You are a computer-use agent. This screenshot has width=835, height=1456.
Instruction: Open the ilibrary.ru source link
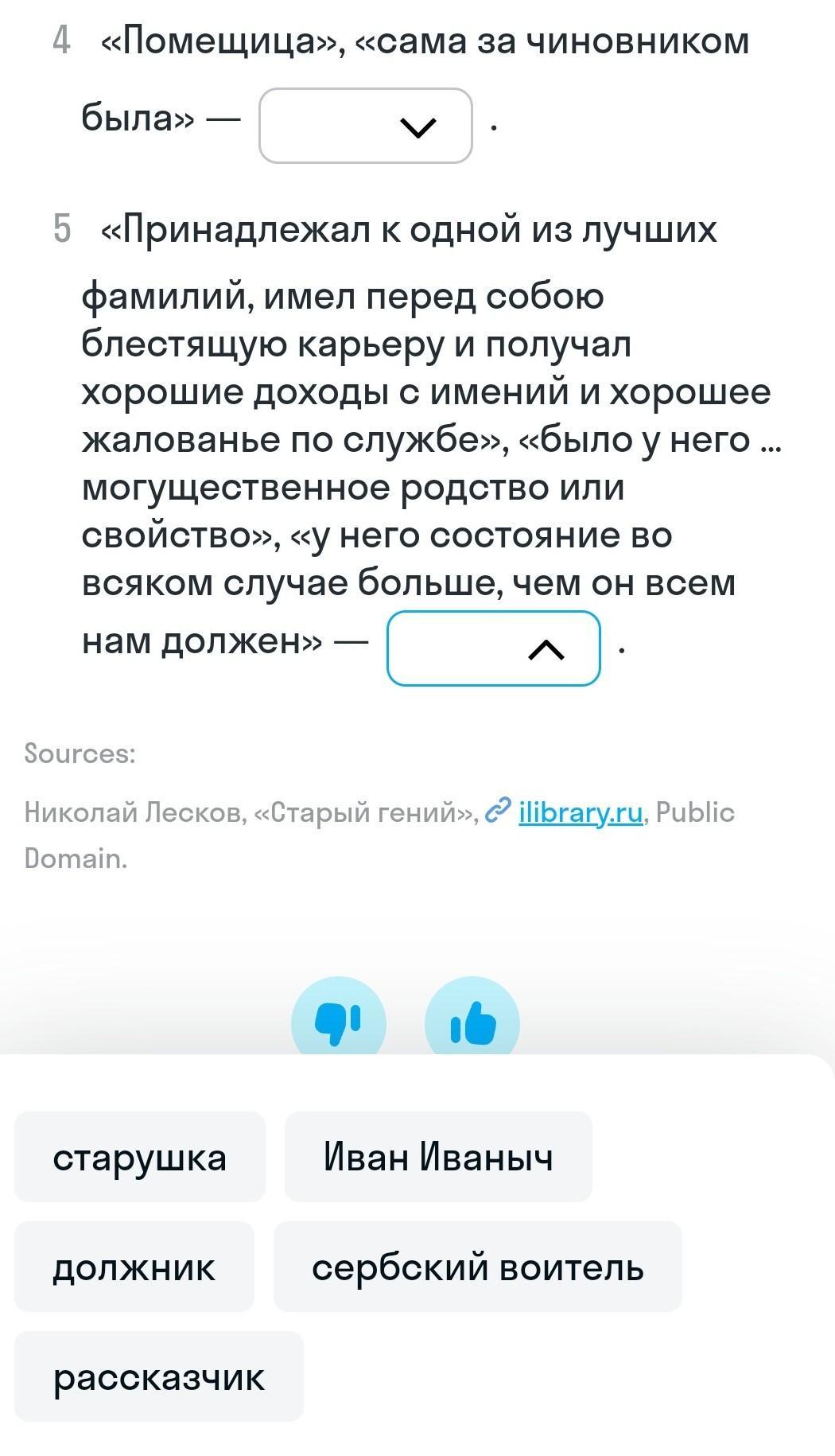tap(580, 812)
